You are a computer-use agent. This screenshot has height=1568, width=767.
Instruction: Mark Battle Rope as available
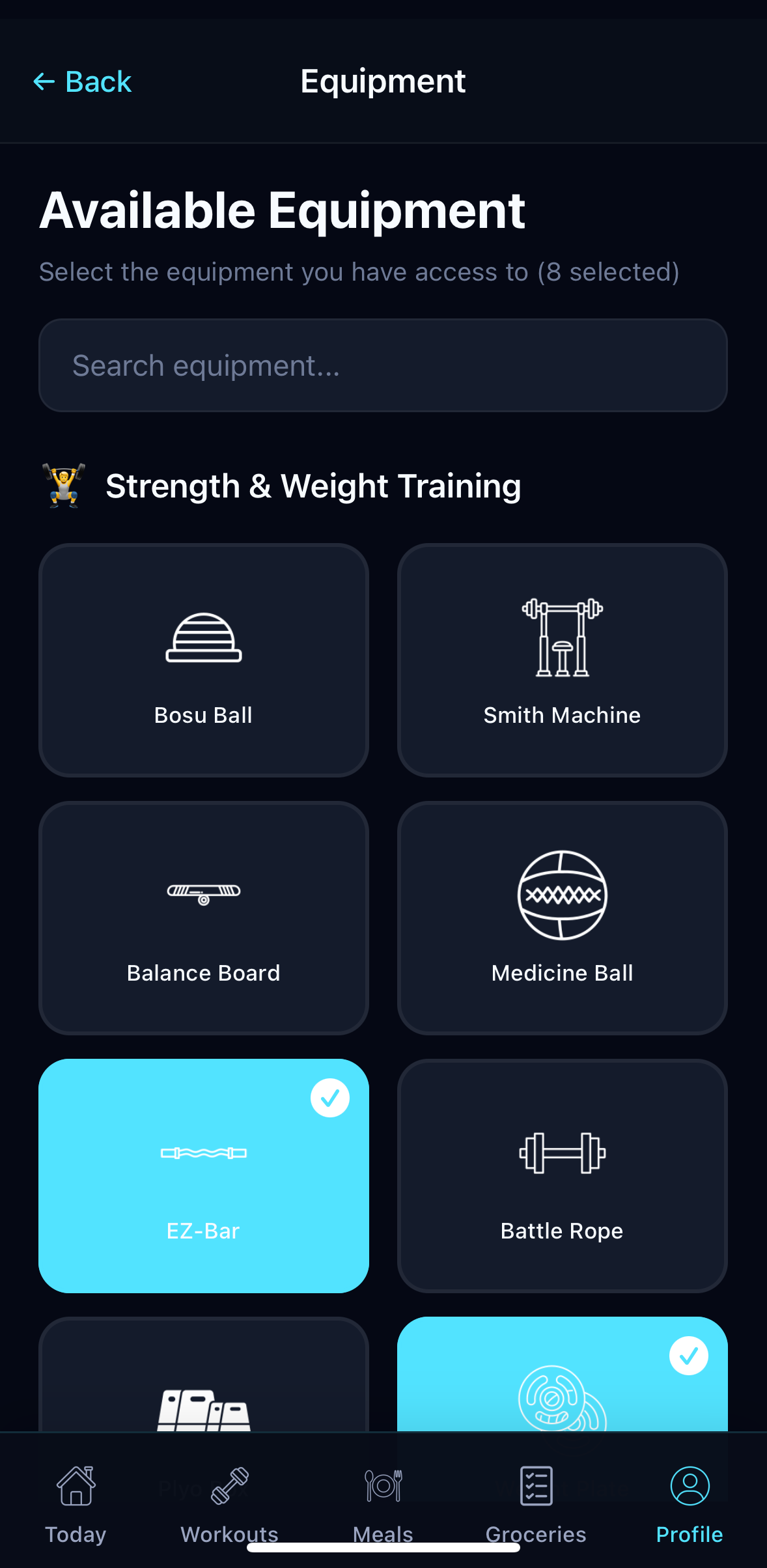562,1175
